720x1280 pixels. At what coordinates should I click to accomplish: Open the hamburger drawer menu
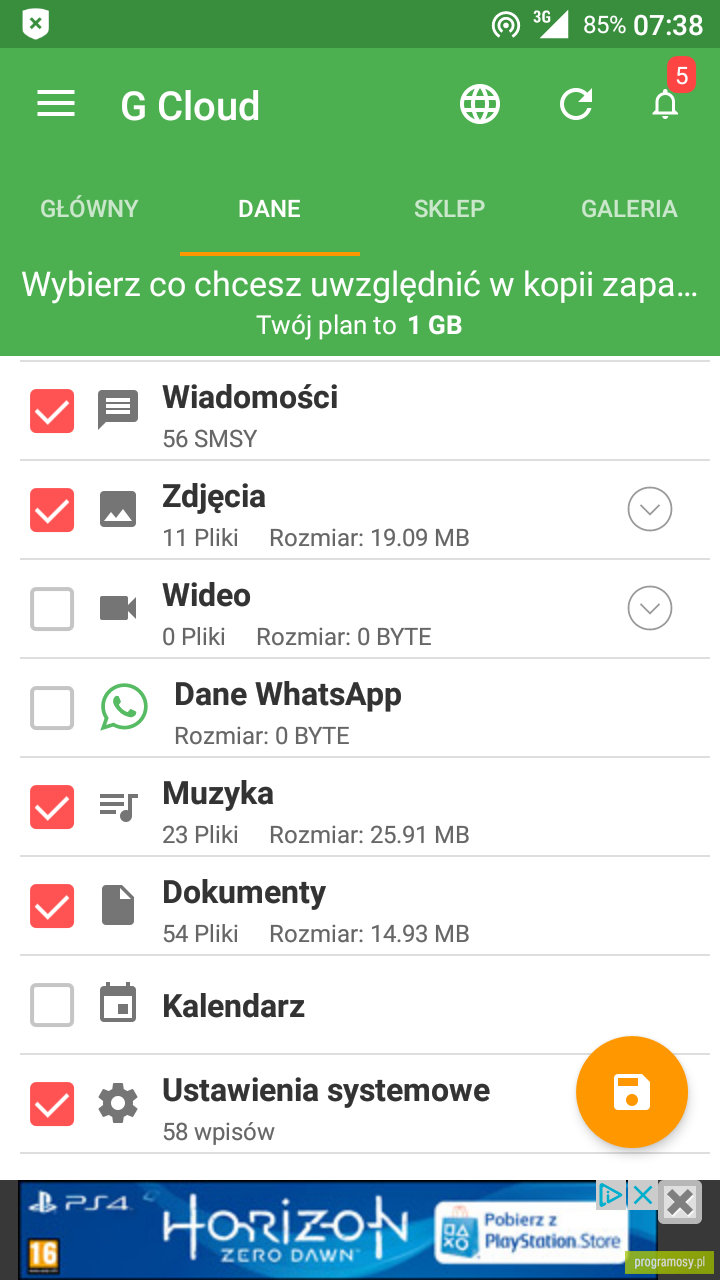pos(56,104)
